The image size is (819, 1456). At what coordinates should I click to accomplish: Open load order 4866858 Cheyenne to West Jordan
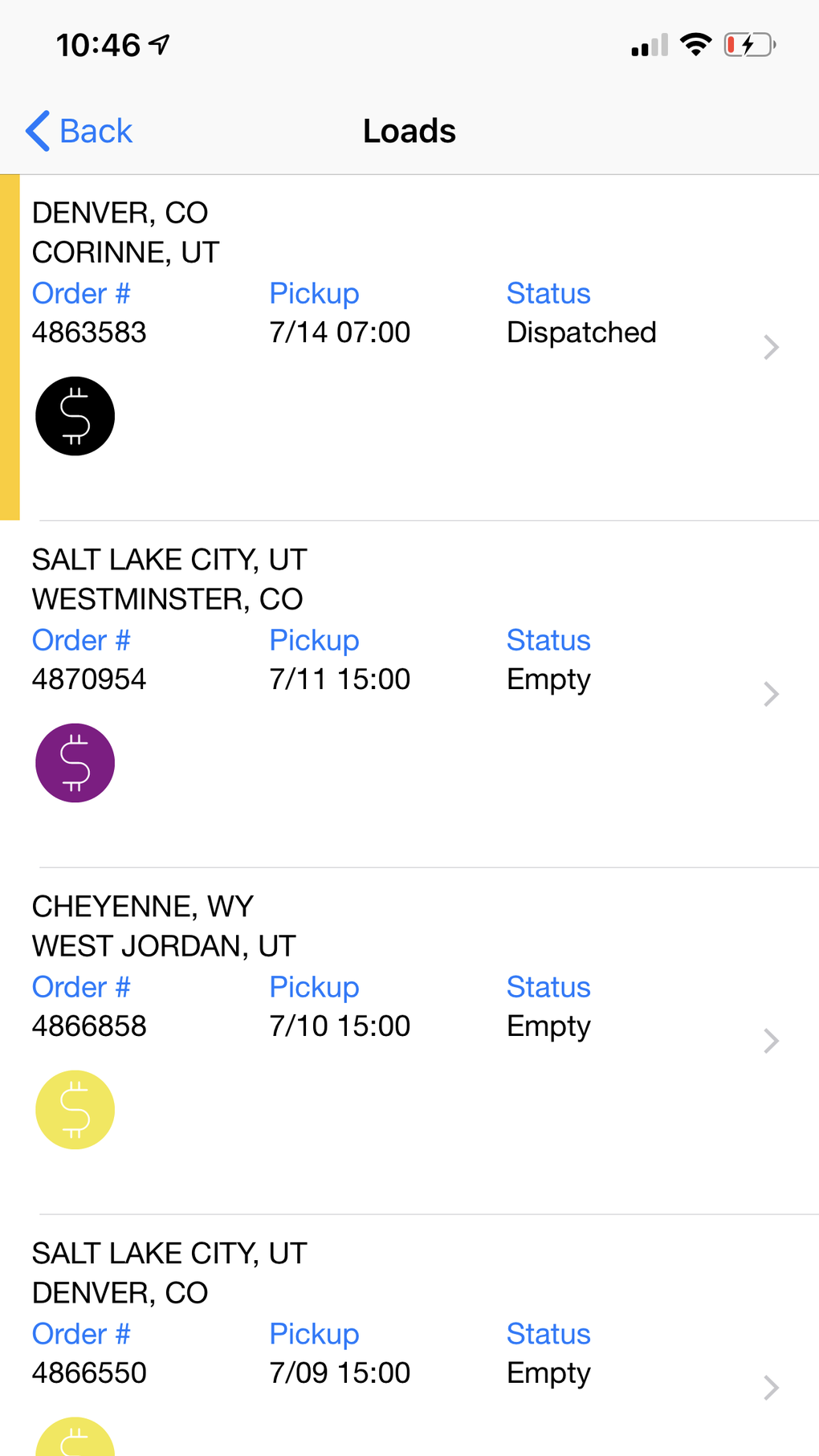pyautogui.click(x=409, y=1042)
